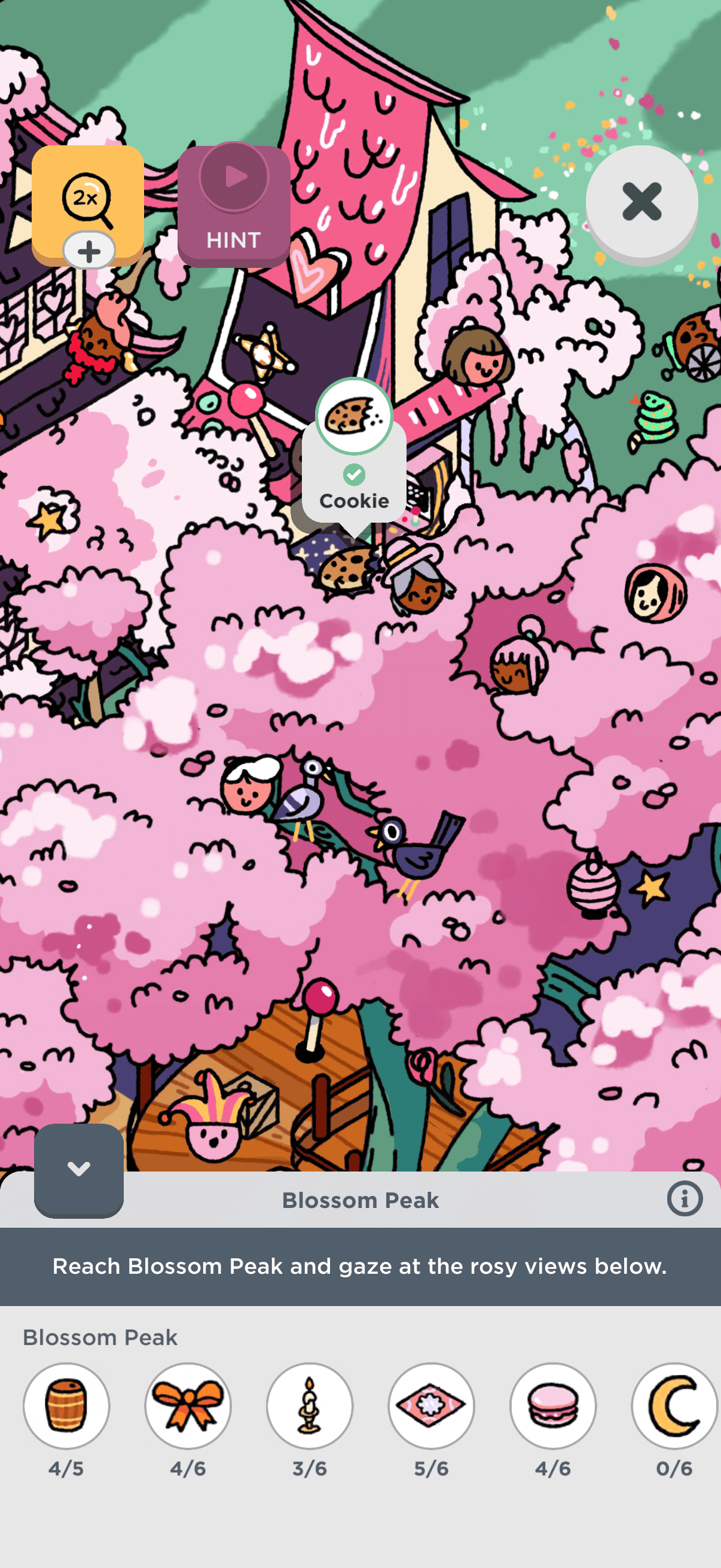This screenshot has height=1568, width=721.
Task: Collapse the Blossom Peak panel
Action: coord(78,1169)
